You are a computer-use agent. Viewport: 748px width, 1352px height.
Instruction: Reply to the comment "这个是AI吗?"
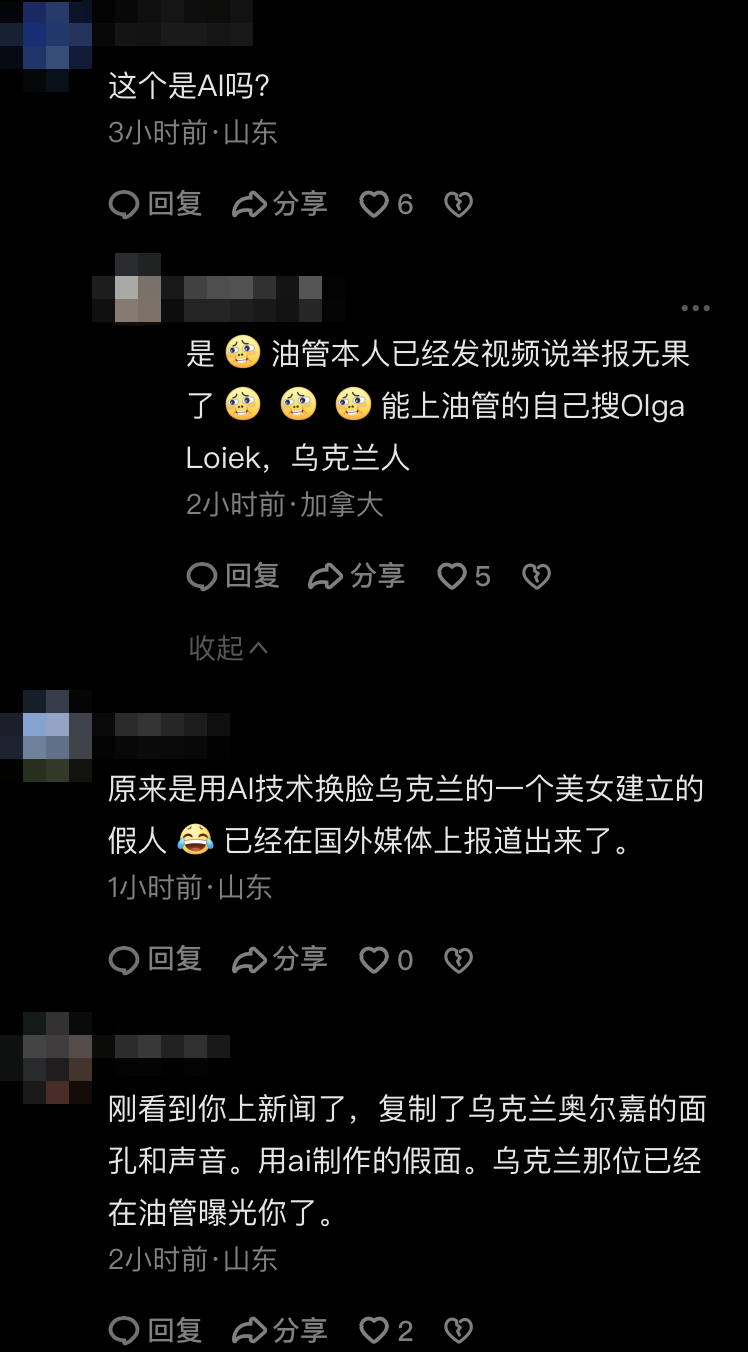[x=155, y=205]
